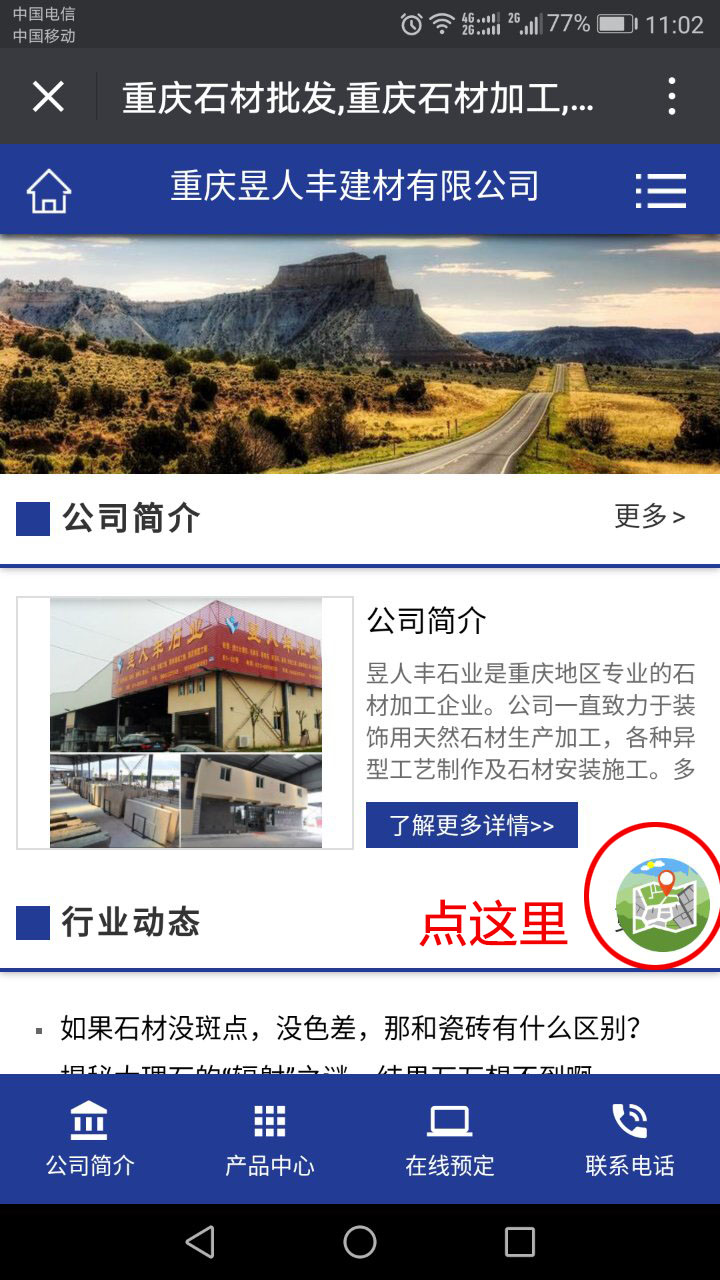Open the site list menu icon

coord(661,190)
